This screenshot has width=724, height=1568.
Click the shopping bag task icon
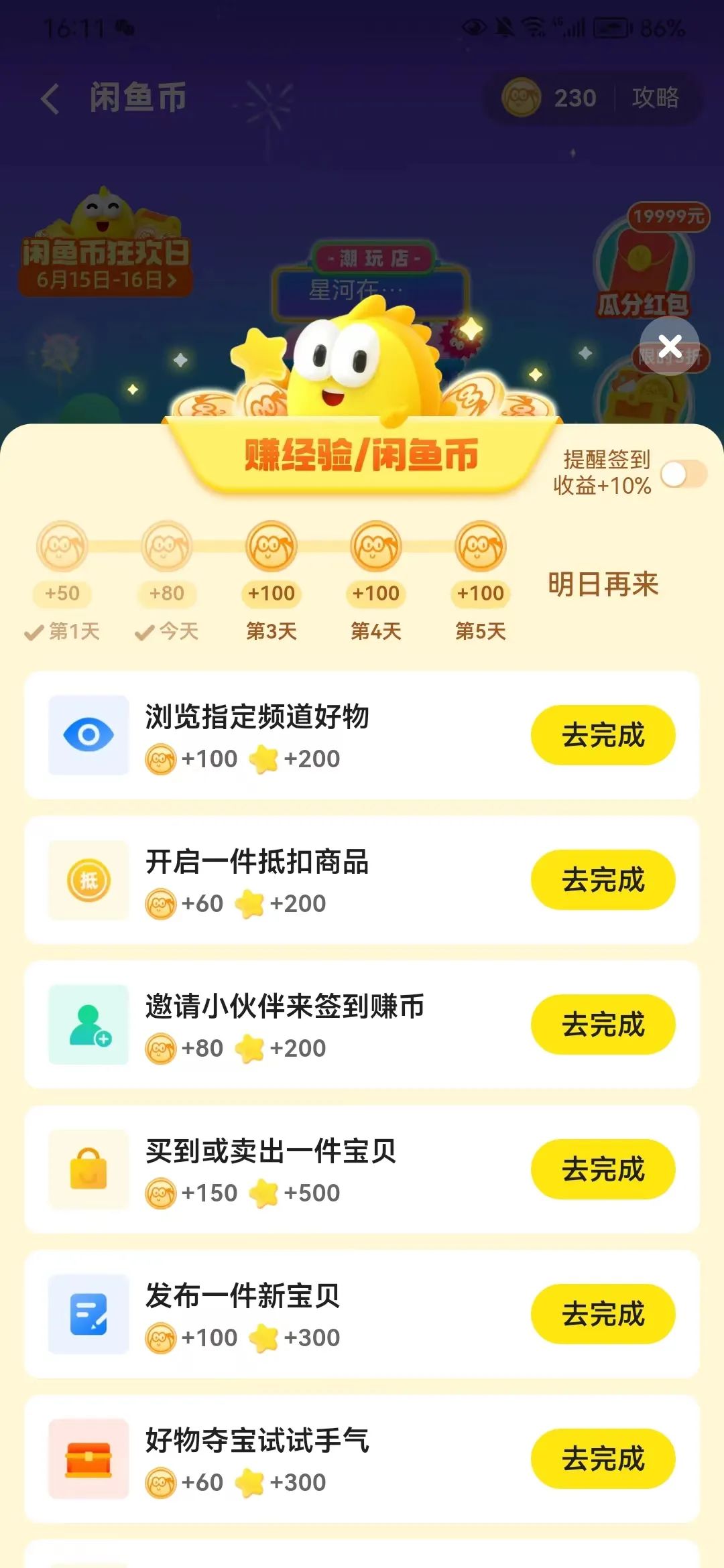coord(89,1169)
